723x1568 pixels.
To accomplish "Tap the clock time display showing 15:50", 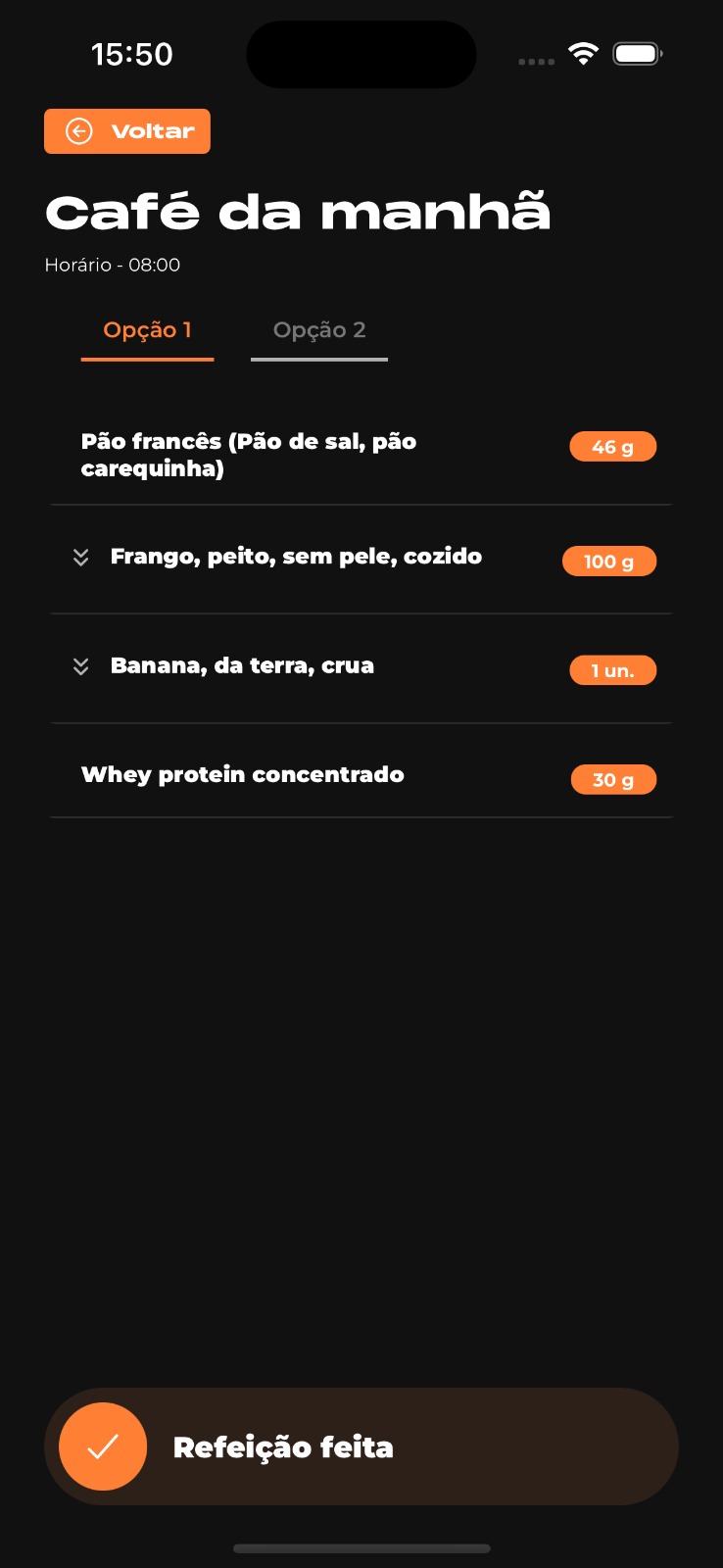I will click(132, 54).
